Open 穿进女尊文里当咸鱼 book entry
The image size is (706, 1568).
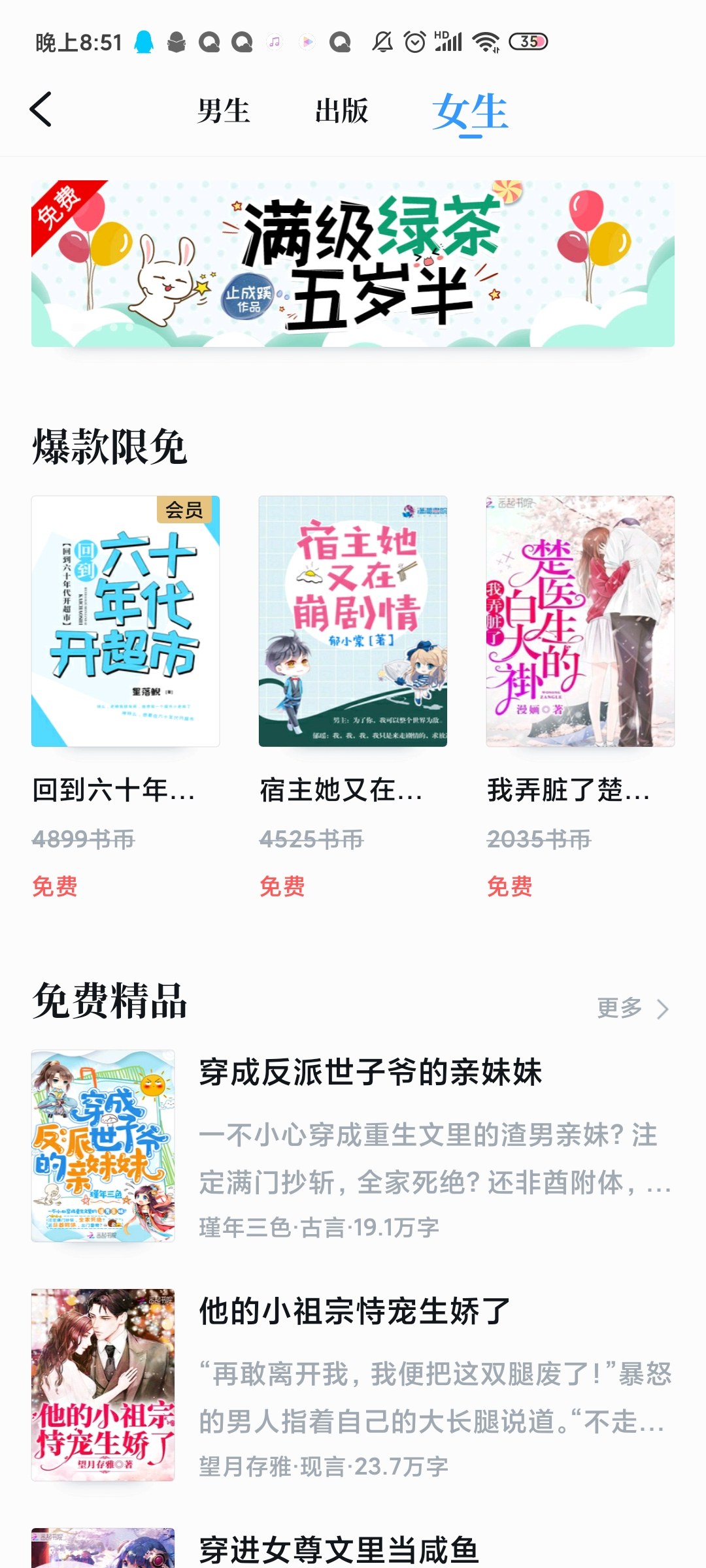[339, 1549]
